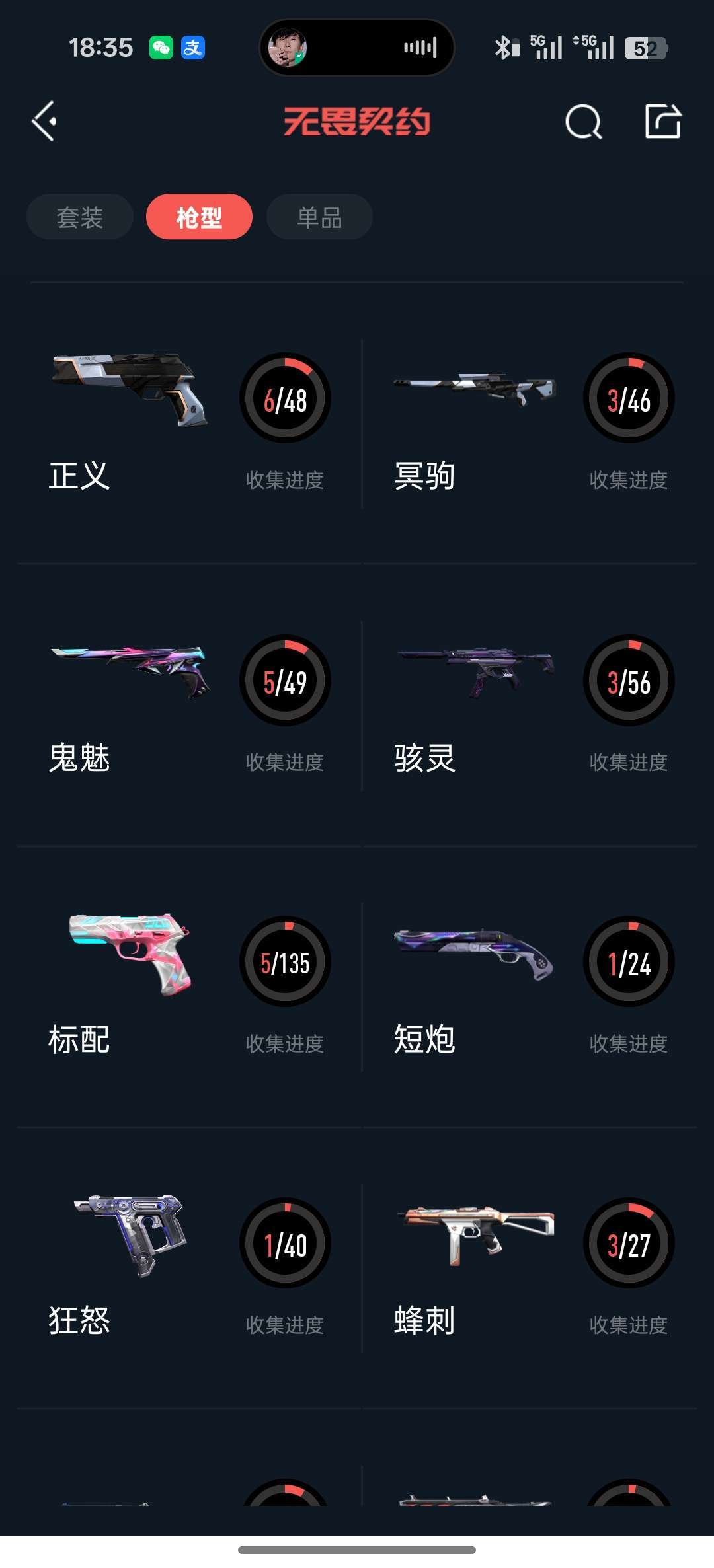Select the 狂怒 weapon card
Screen dimensions: 714x1568
[188, 1268]
